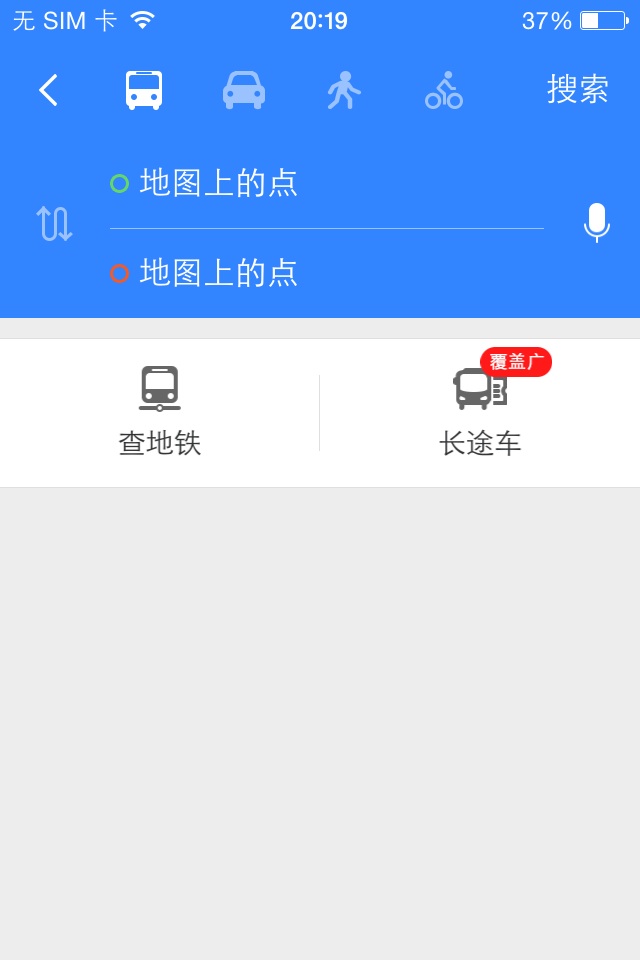Image resolution: width=640 pixels, height=960 pixels.
Task: Switch to cycling route mode
Action: tap(443, 90)
